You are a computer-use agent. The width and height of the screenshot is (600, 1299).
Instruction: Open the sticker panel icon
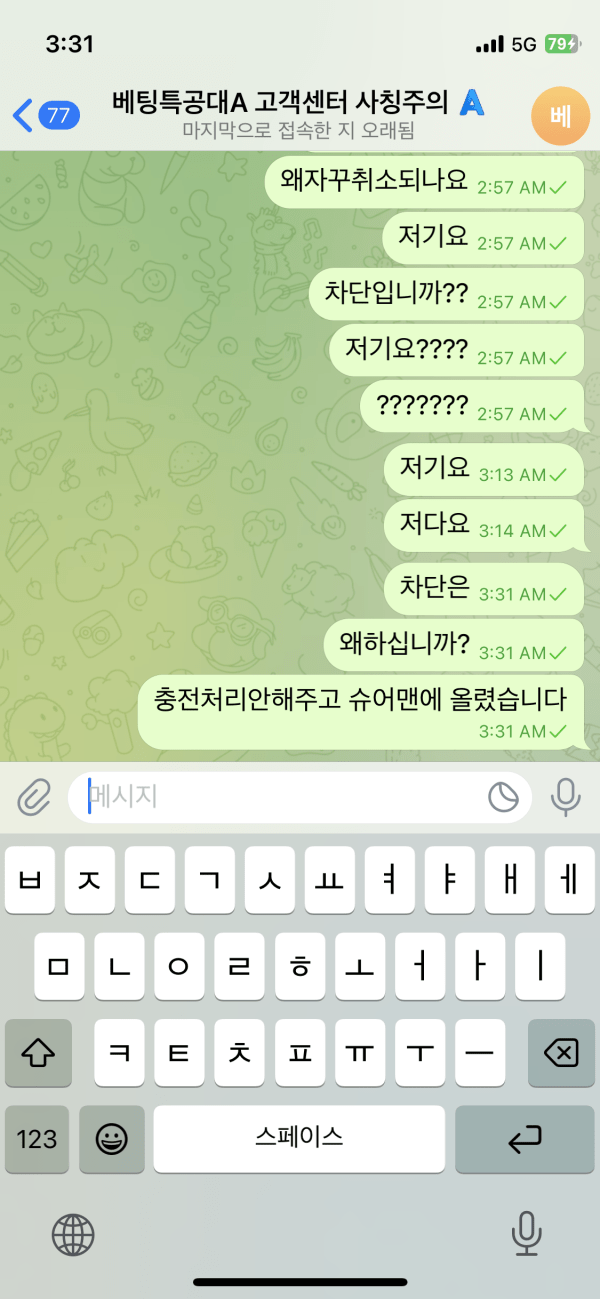point(503,797)
